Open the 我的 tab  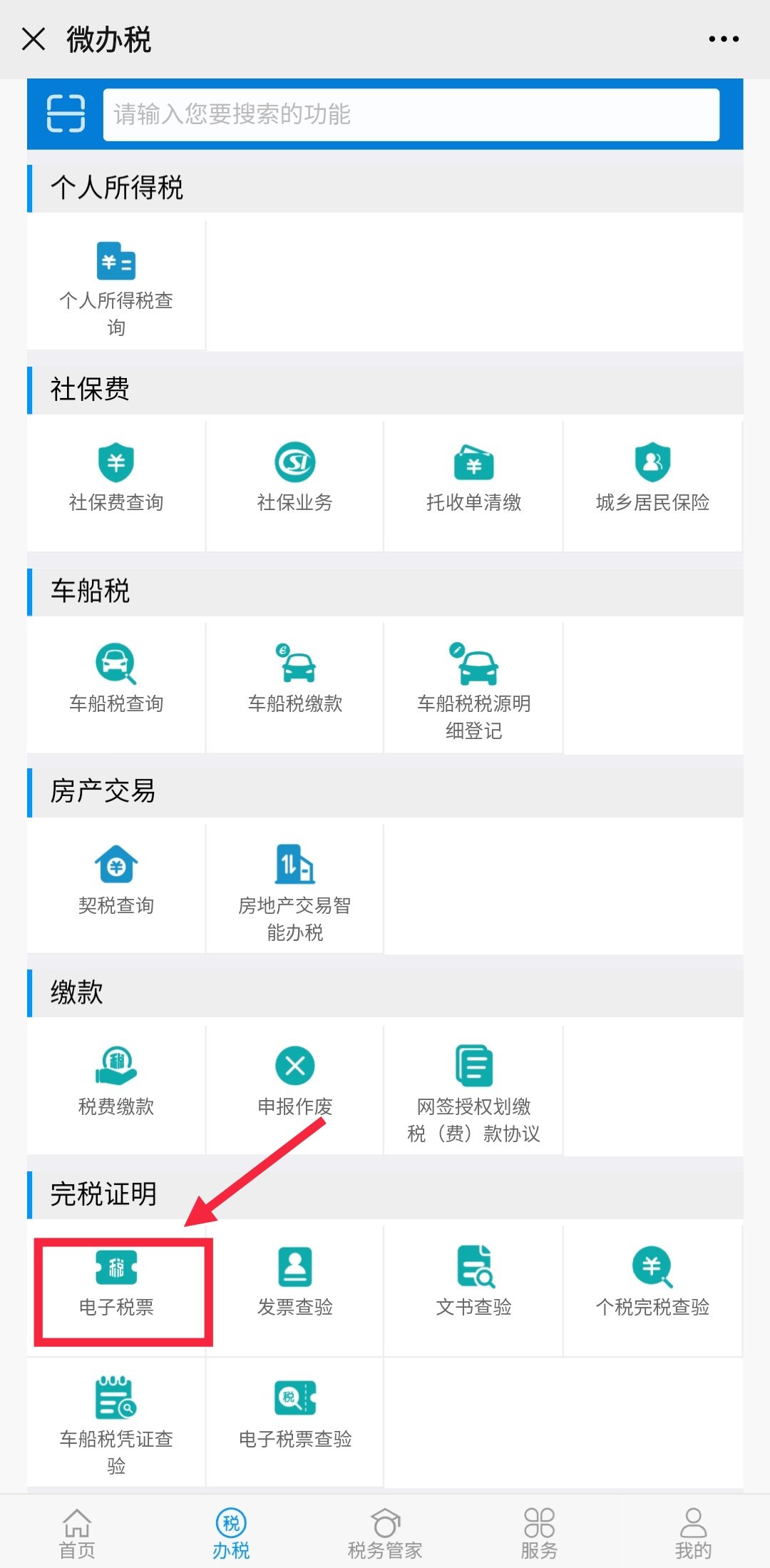coord(693,1532)
